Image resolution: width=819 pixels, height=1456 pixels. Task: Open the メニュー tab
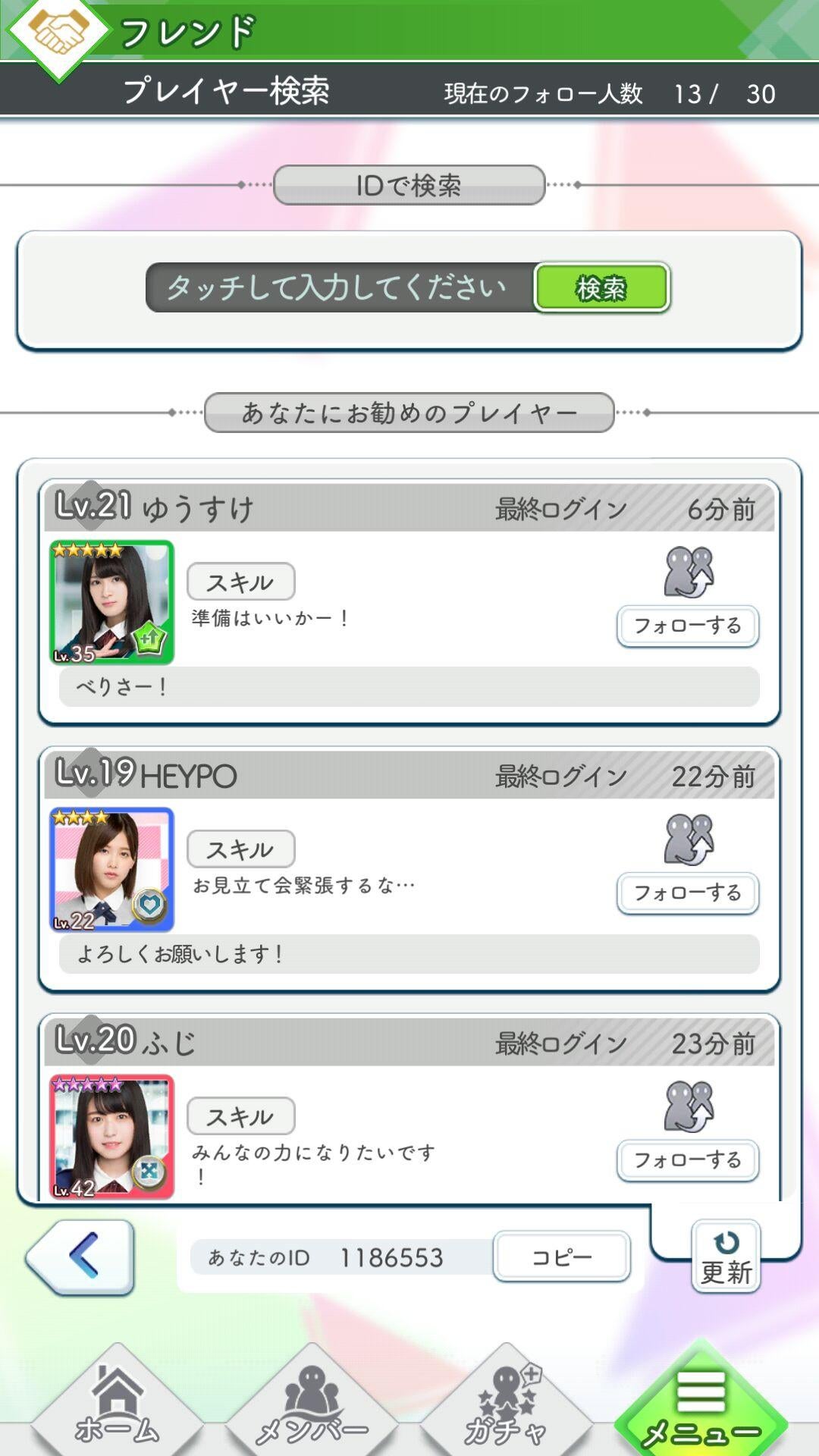(x=701, y=1407)
